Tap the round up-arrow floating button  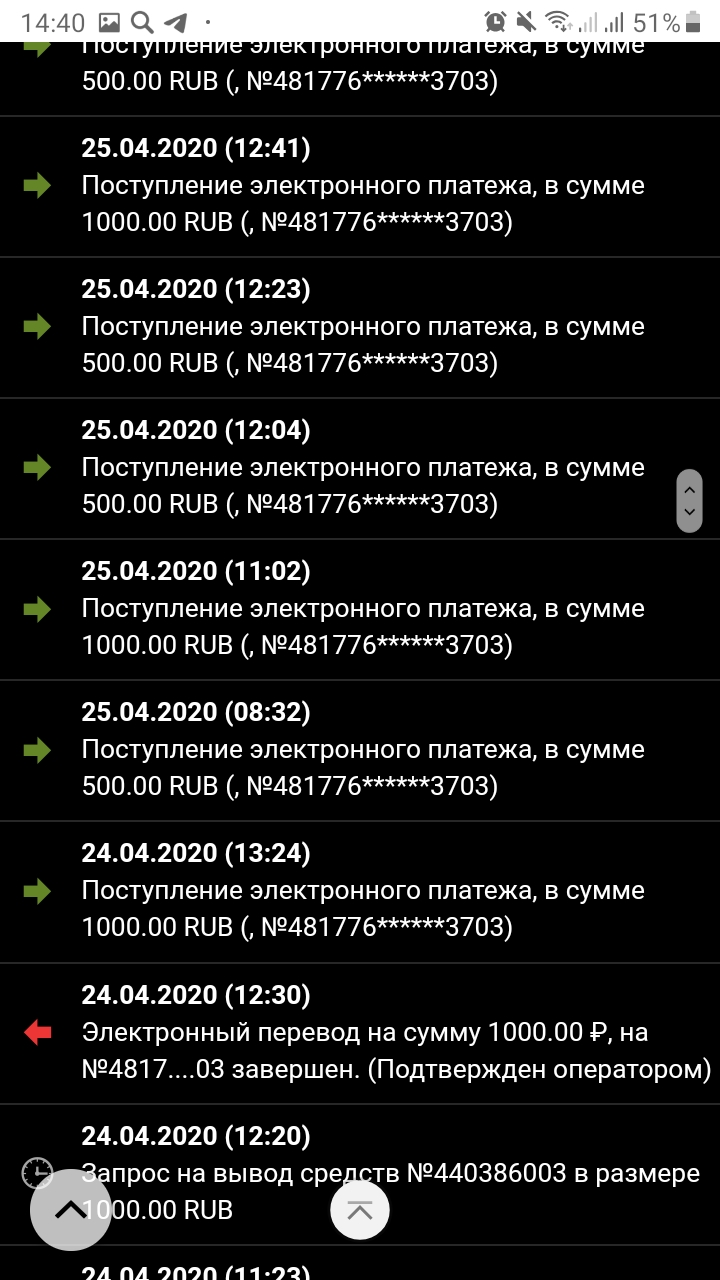[70, 1209]
